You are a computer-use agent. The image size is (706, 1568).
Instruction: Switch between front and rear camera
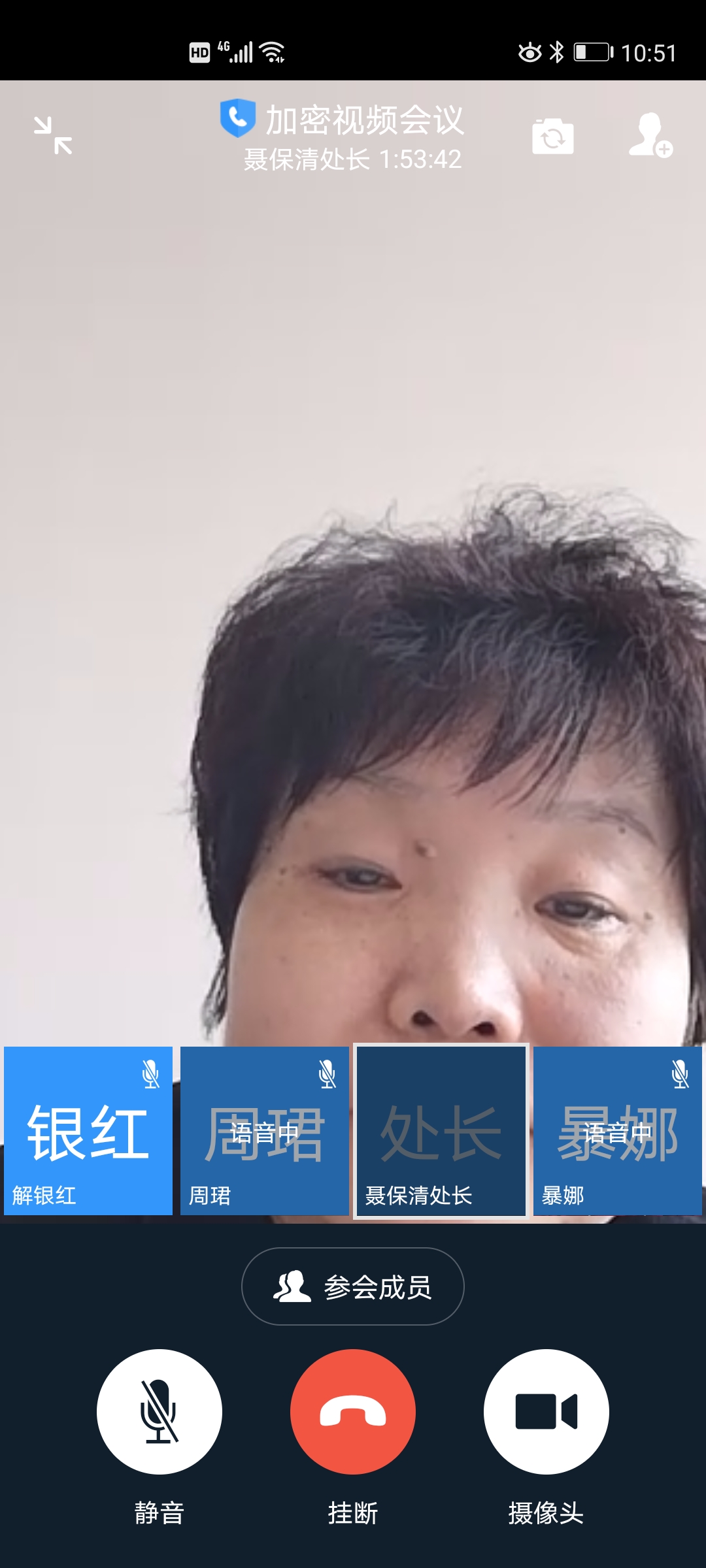[x=553, y=137]
